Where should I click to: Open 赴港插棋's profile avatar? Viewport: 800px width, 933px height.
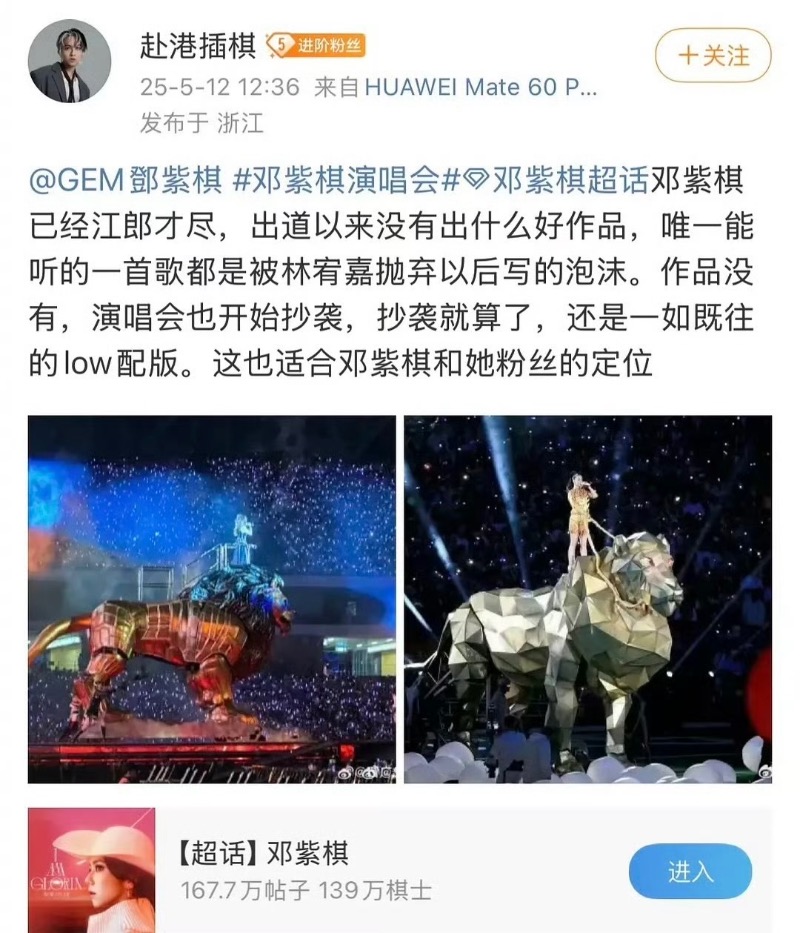point(69,61)
